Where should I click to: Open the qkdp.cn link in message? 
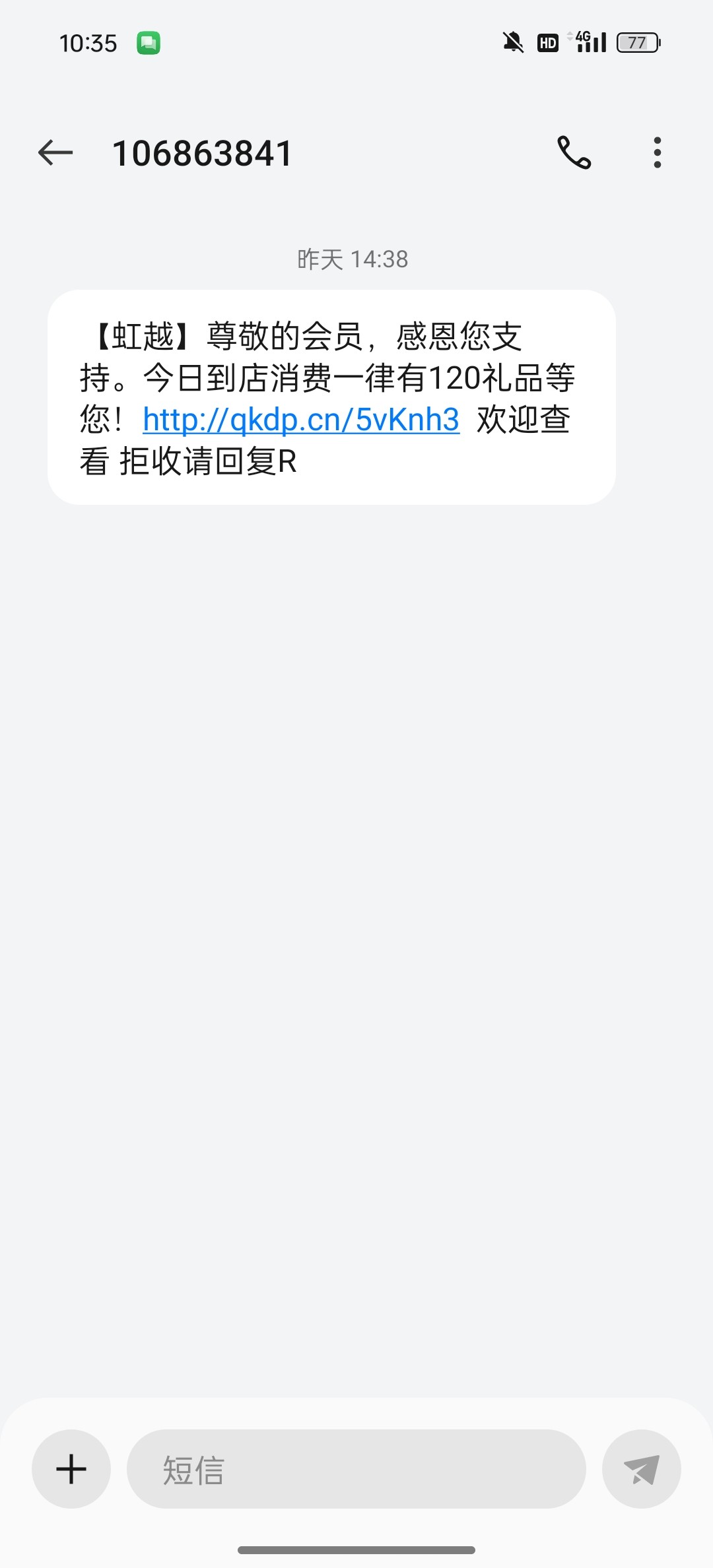pyautogui.click(x=301, y=420)
